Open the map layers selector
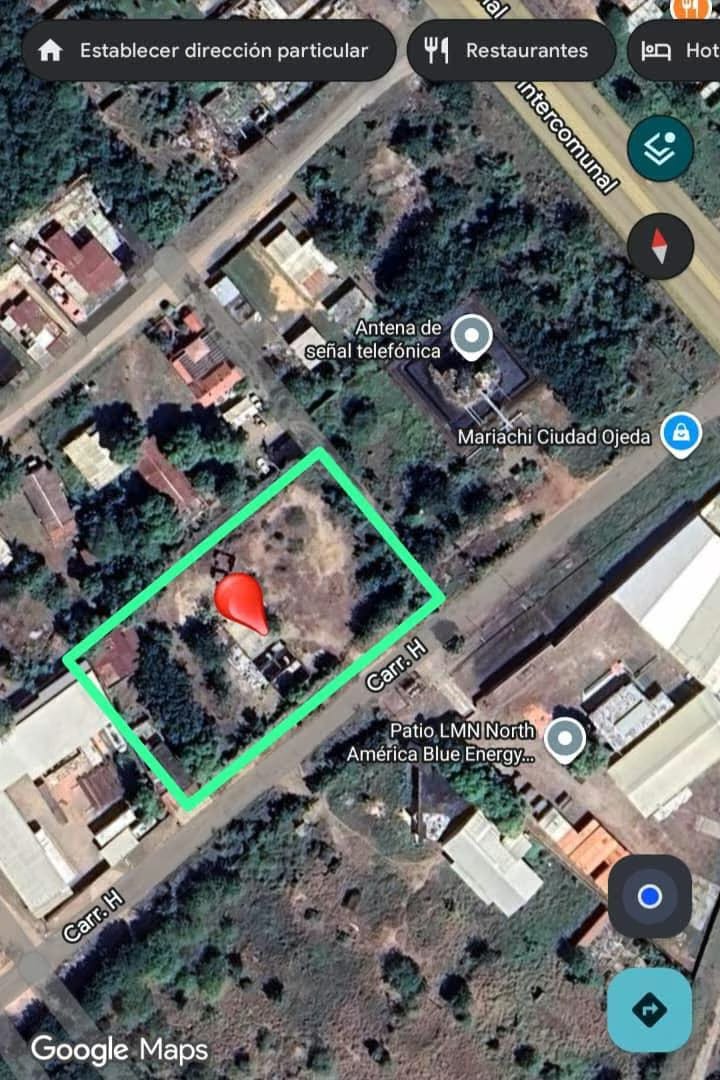The height and width of the screenshot is (1080, 720). coord(660,147)
